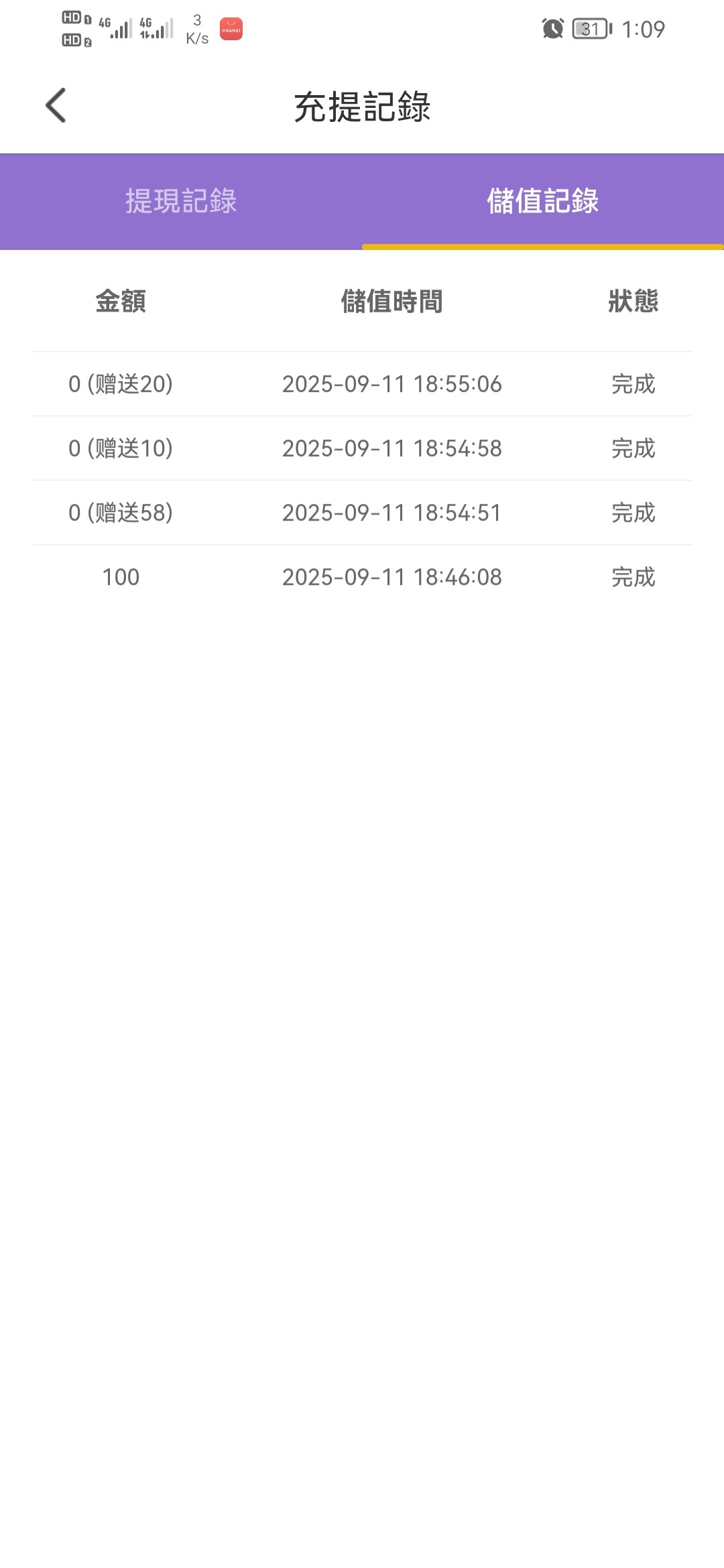Select the 儲值記錄 tab

pyautogui.click(x=542, y=201)
